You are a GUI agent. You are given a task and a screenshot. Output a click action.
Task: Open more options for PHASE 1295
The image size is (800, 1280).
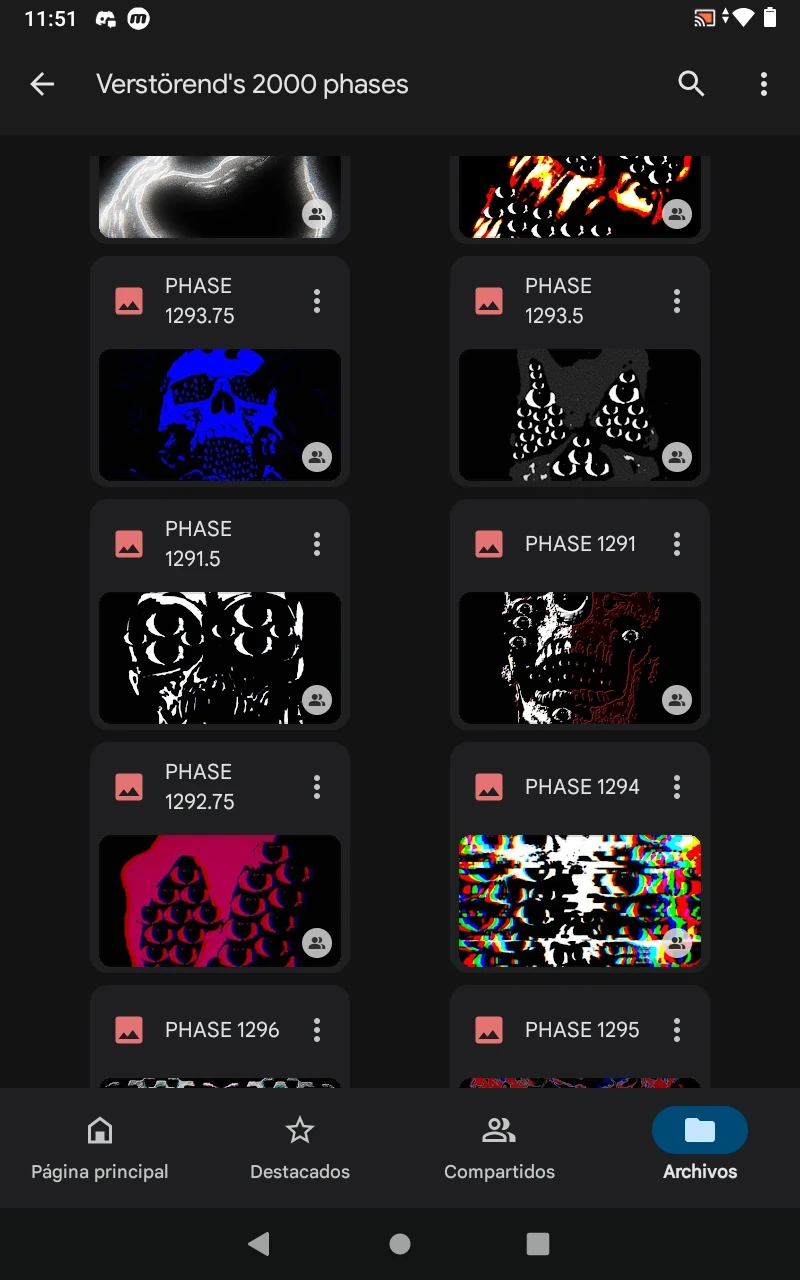pos(677,1030)
